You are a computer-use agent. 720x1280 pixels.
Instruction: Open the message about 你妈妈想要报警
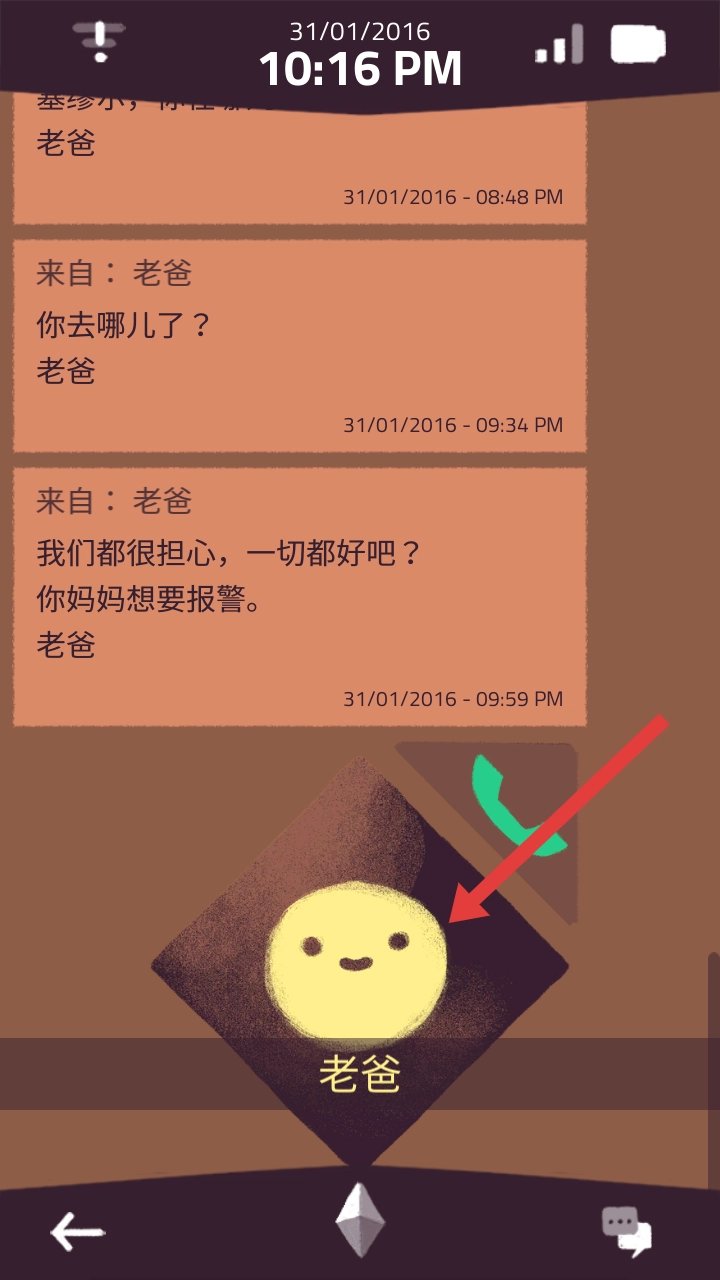tap(299, 597)
